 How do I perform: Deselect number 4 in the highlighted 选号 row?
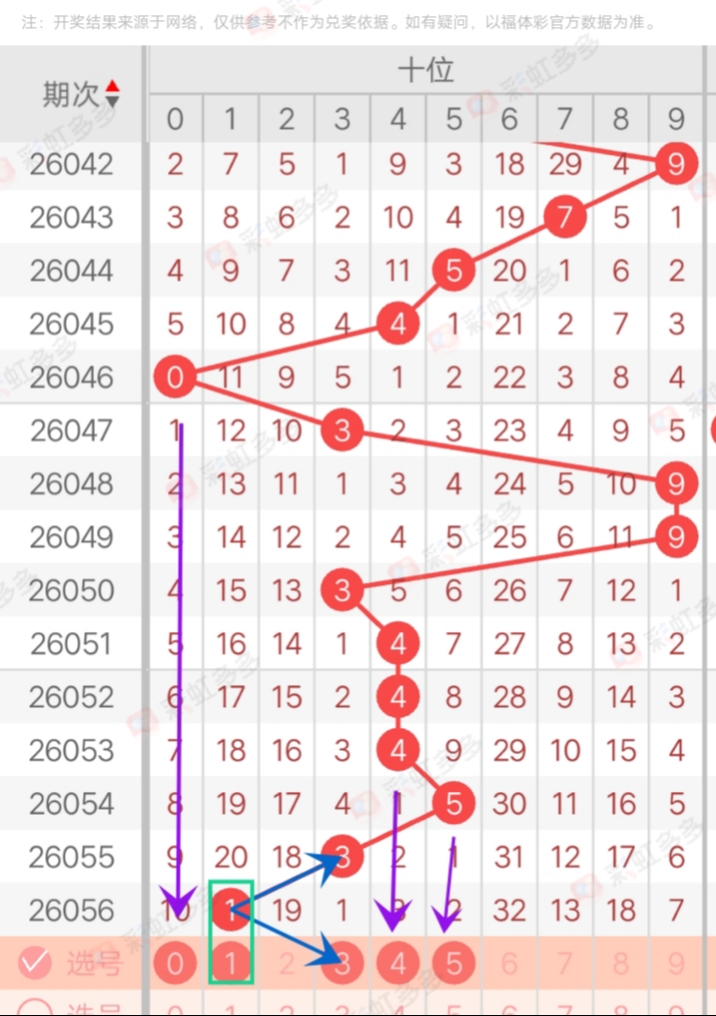tap(399, 963)
